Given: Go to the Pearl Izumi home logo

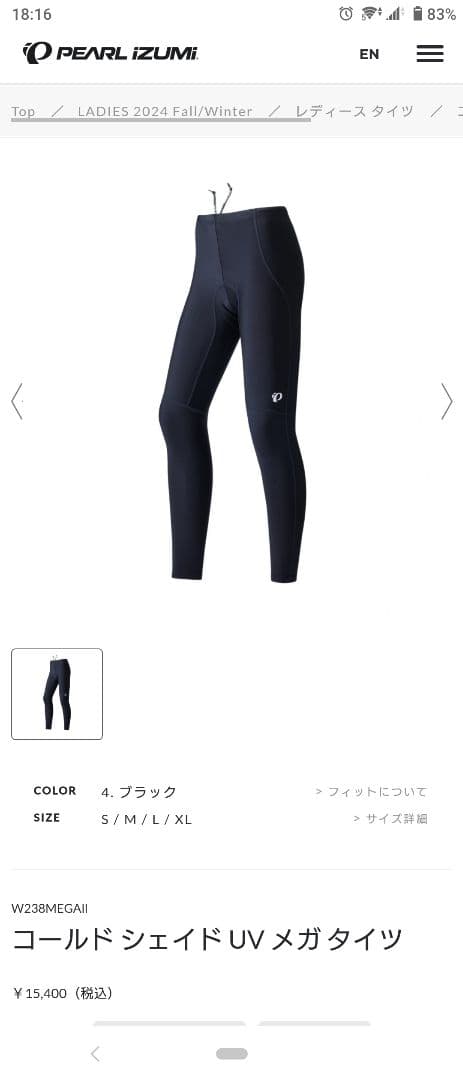Looking at the screenshot, I should coord(110,53).
